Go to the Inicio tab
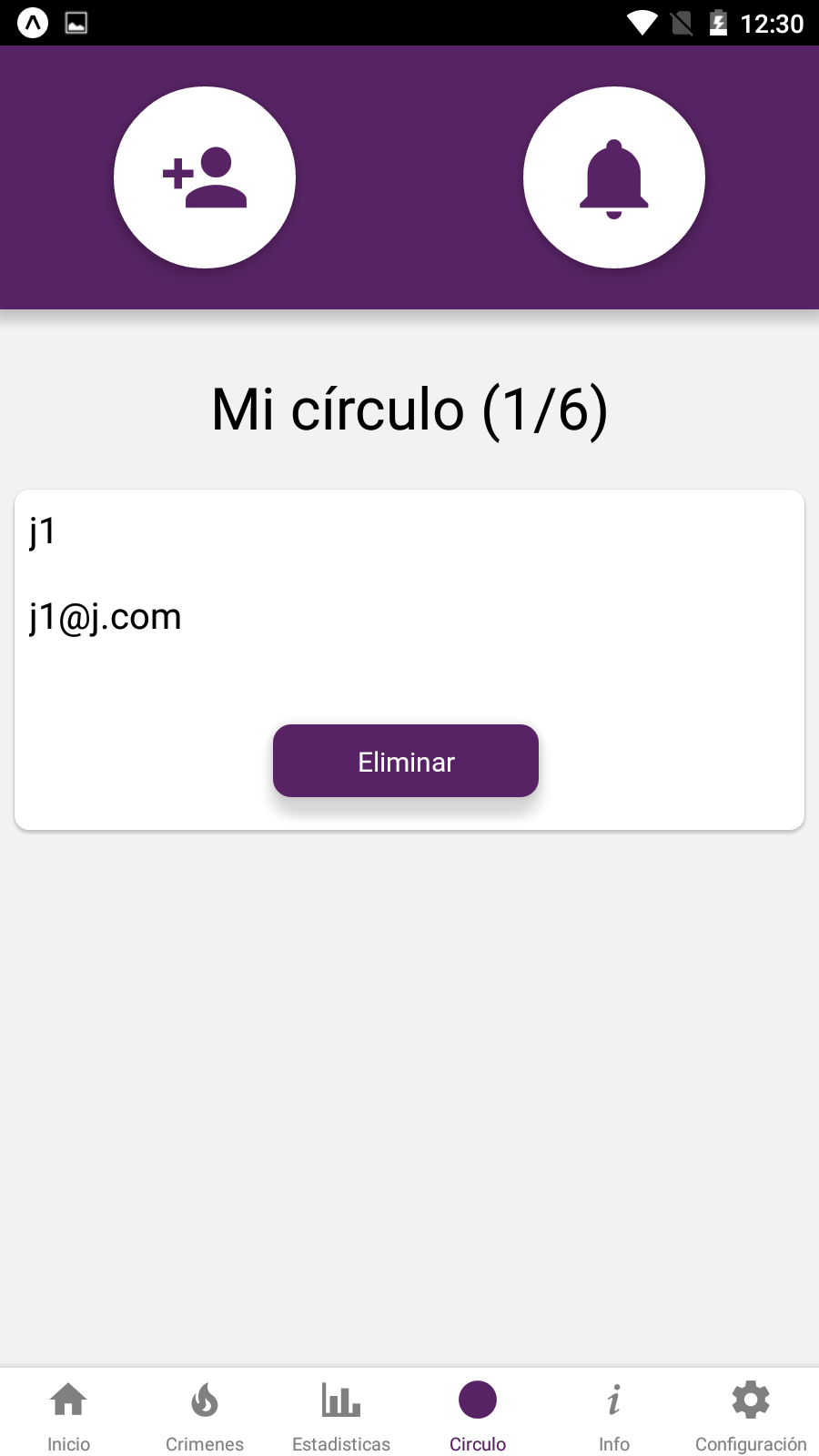819x1456 pixels. tap(68, 1413)
